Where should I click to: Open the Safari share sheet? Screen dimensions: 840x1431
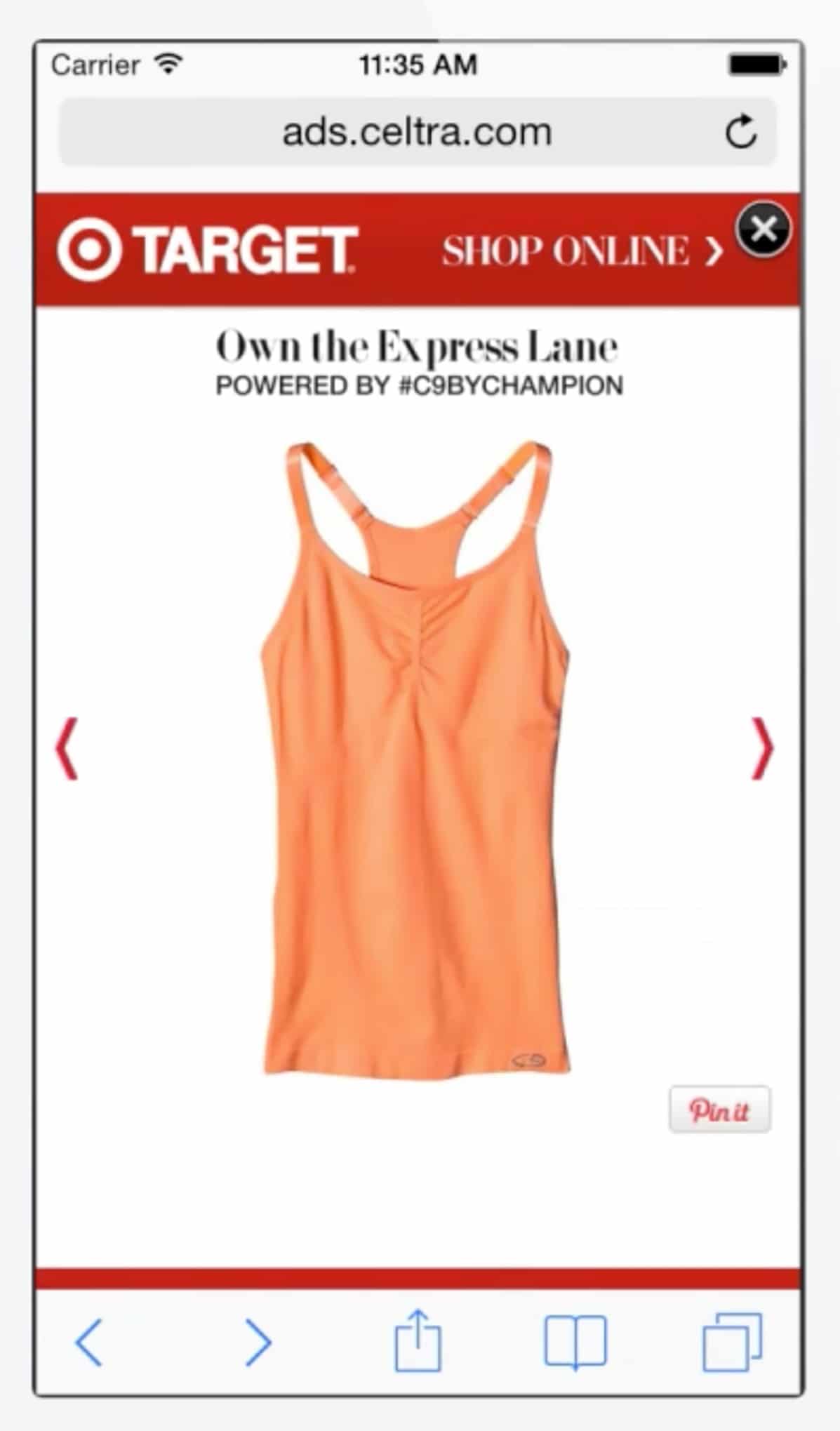click(x=418, y=1339)
